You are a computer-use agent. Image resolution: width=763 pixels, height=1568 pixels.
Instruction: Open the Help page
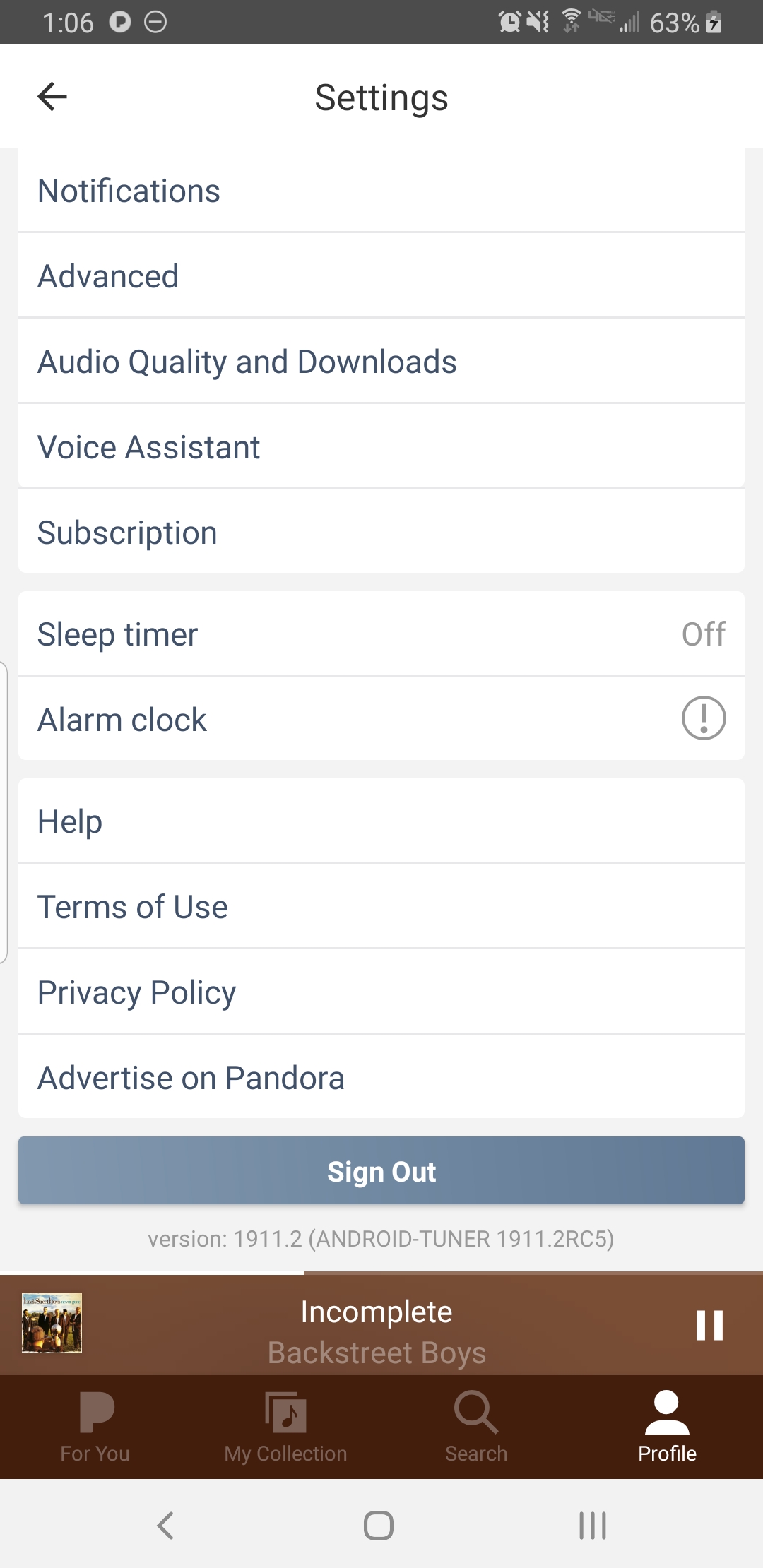point(381,821)
